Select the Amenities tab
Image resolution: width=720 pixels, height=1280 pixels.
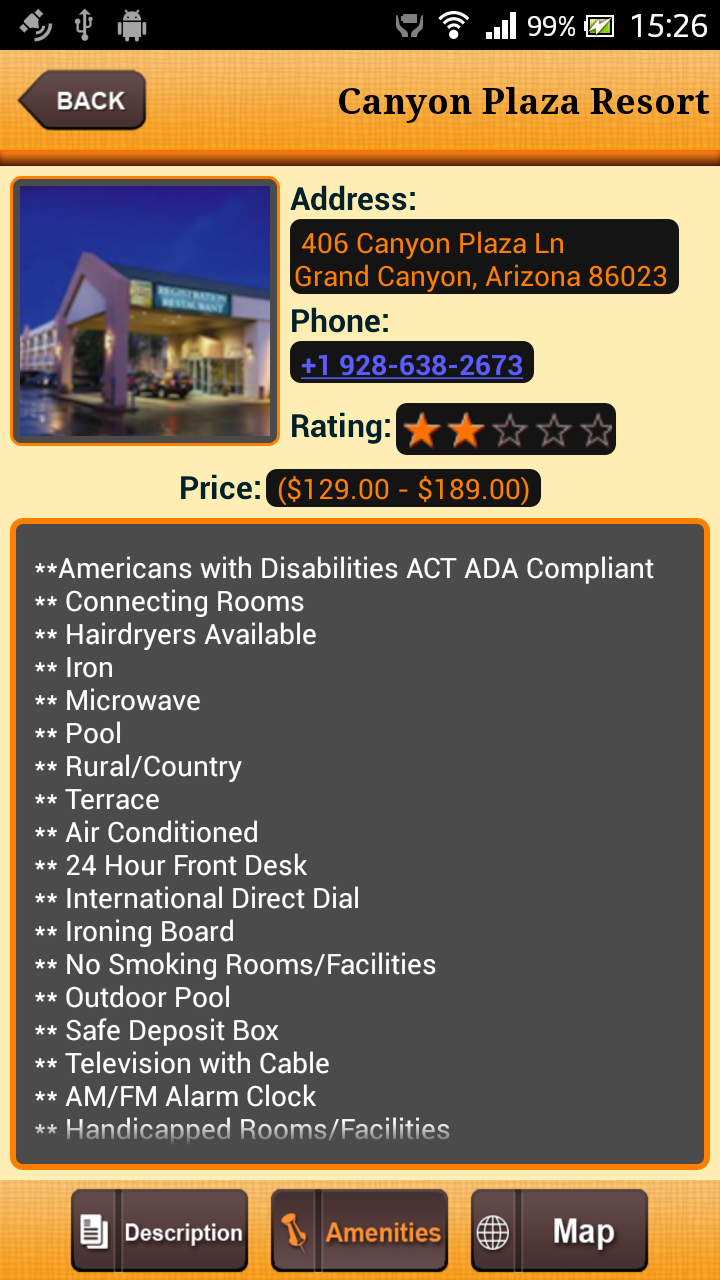pos(359,1231)
